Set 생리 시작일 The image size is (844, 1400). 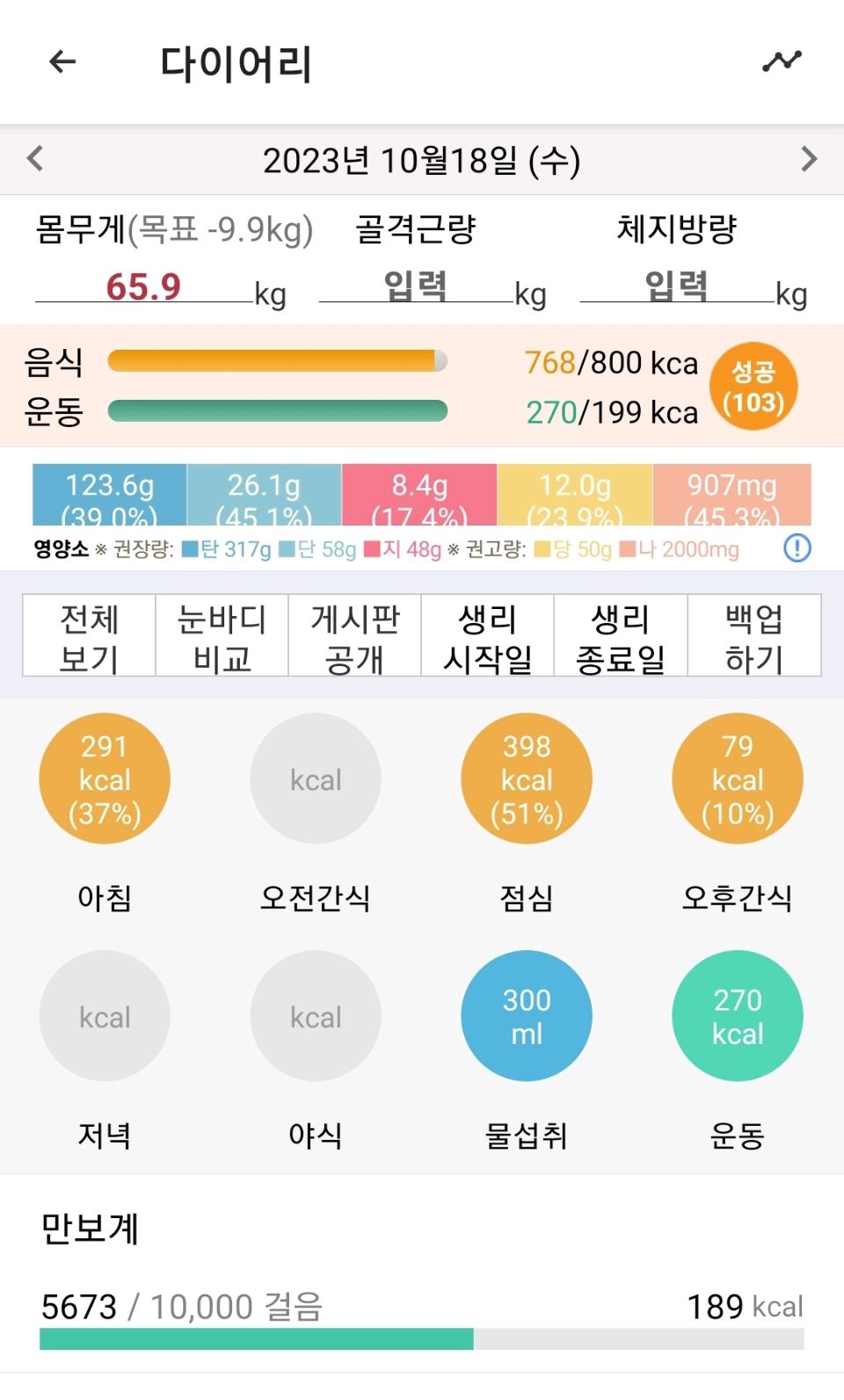487,636
